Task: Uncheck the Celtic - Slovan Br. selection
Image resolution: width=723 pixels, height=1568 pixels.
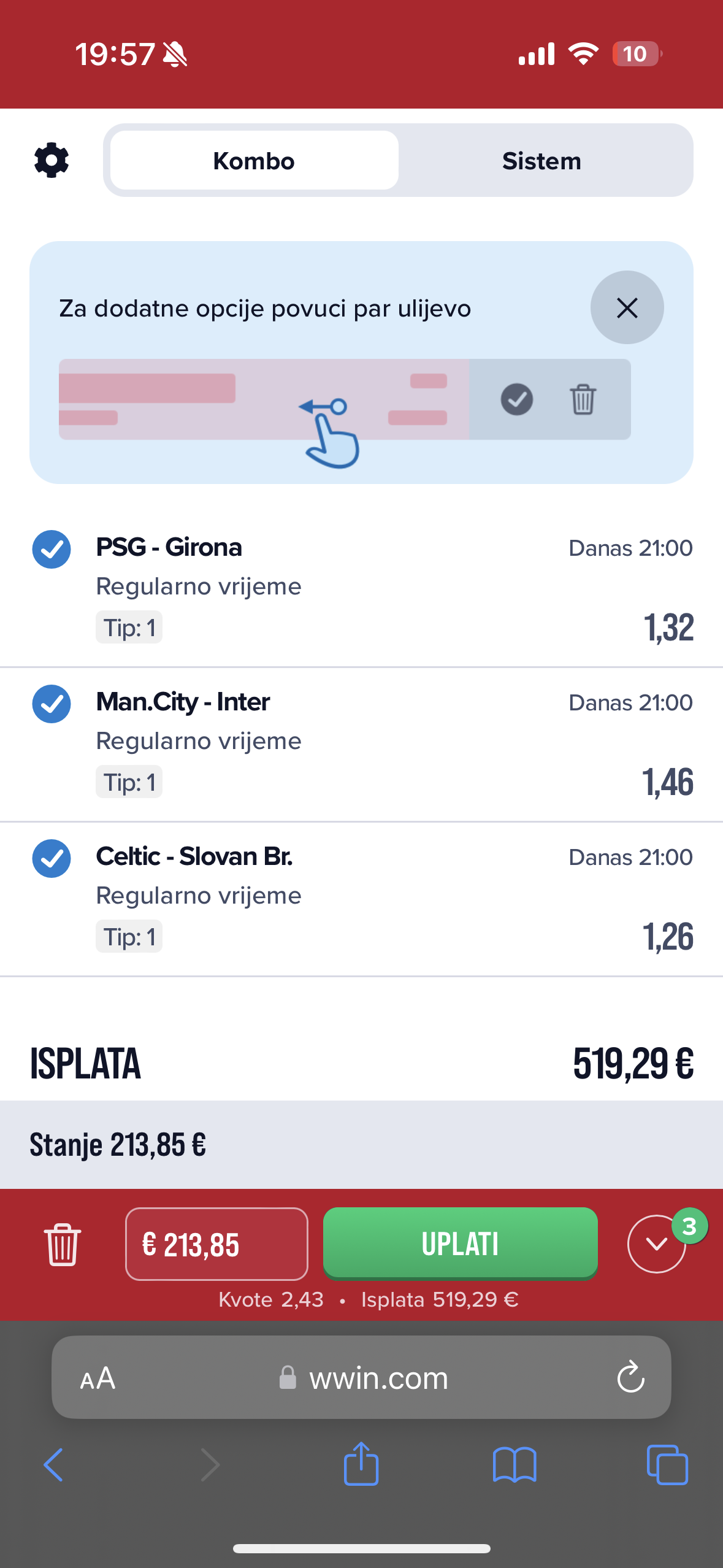Action: click(x=52, y=858)
